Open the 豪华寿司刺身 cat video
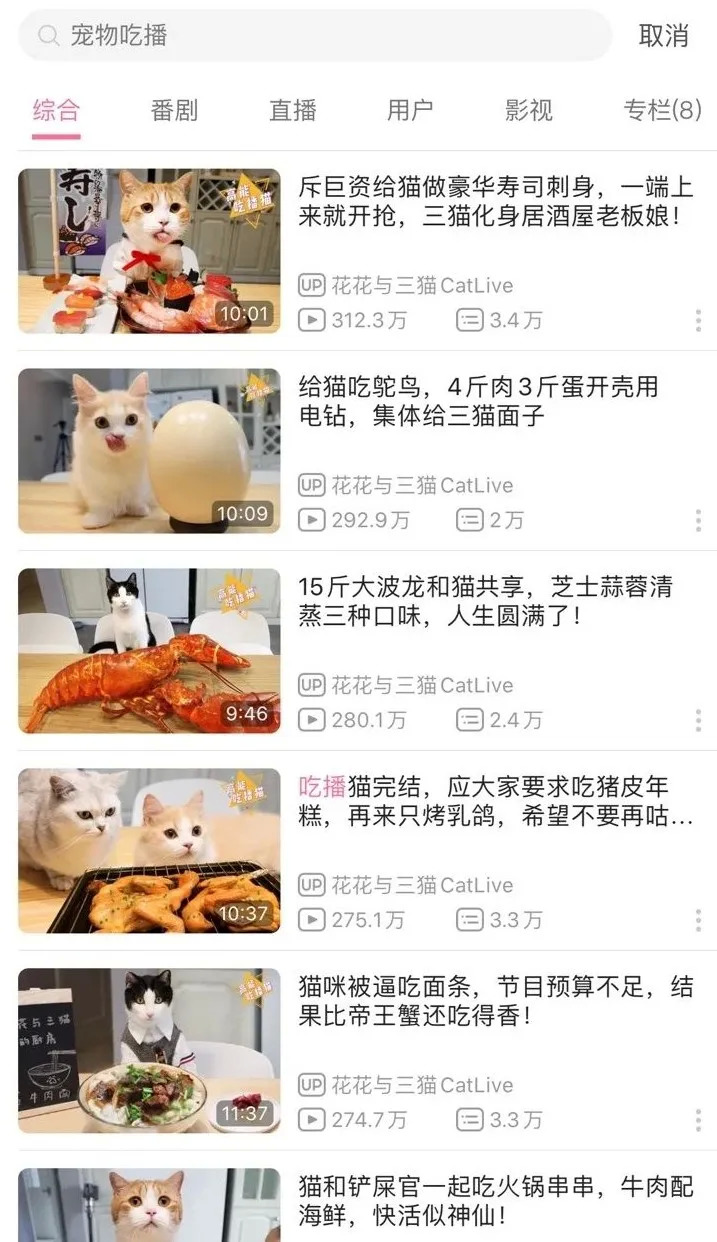 point(150,250)
